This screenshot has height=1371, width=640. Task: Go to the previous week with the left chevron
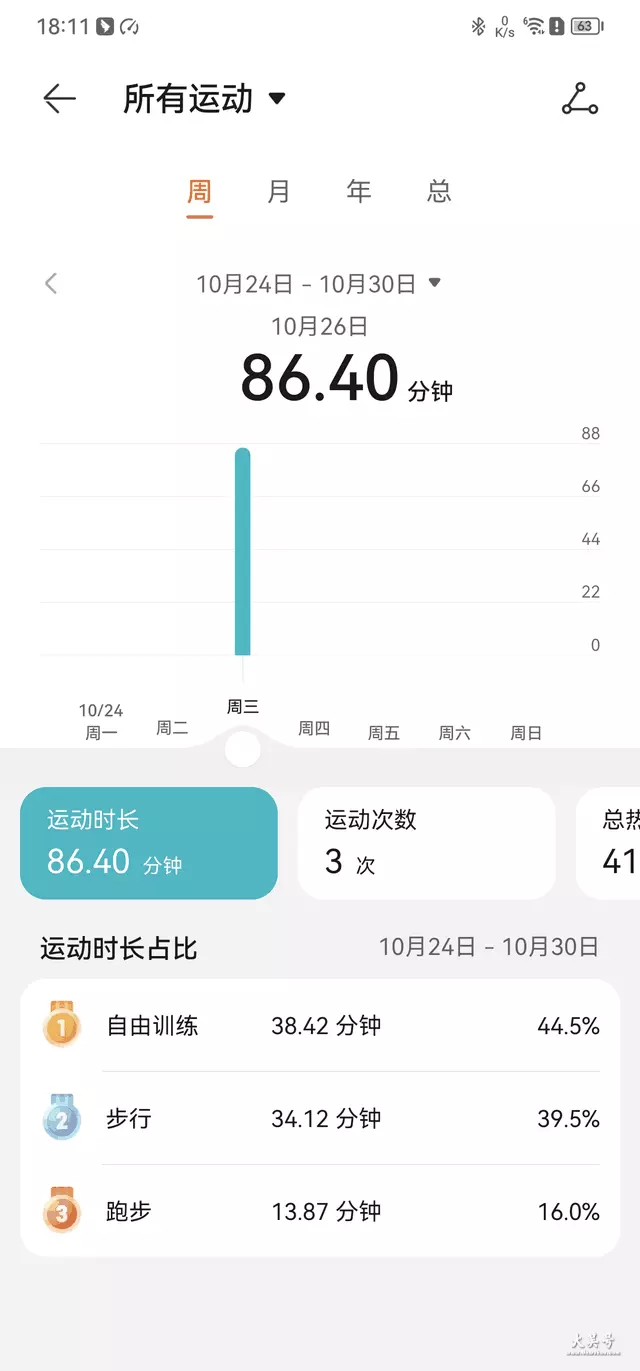(x=51, y=283)
